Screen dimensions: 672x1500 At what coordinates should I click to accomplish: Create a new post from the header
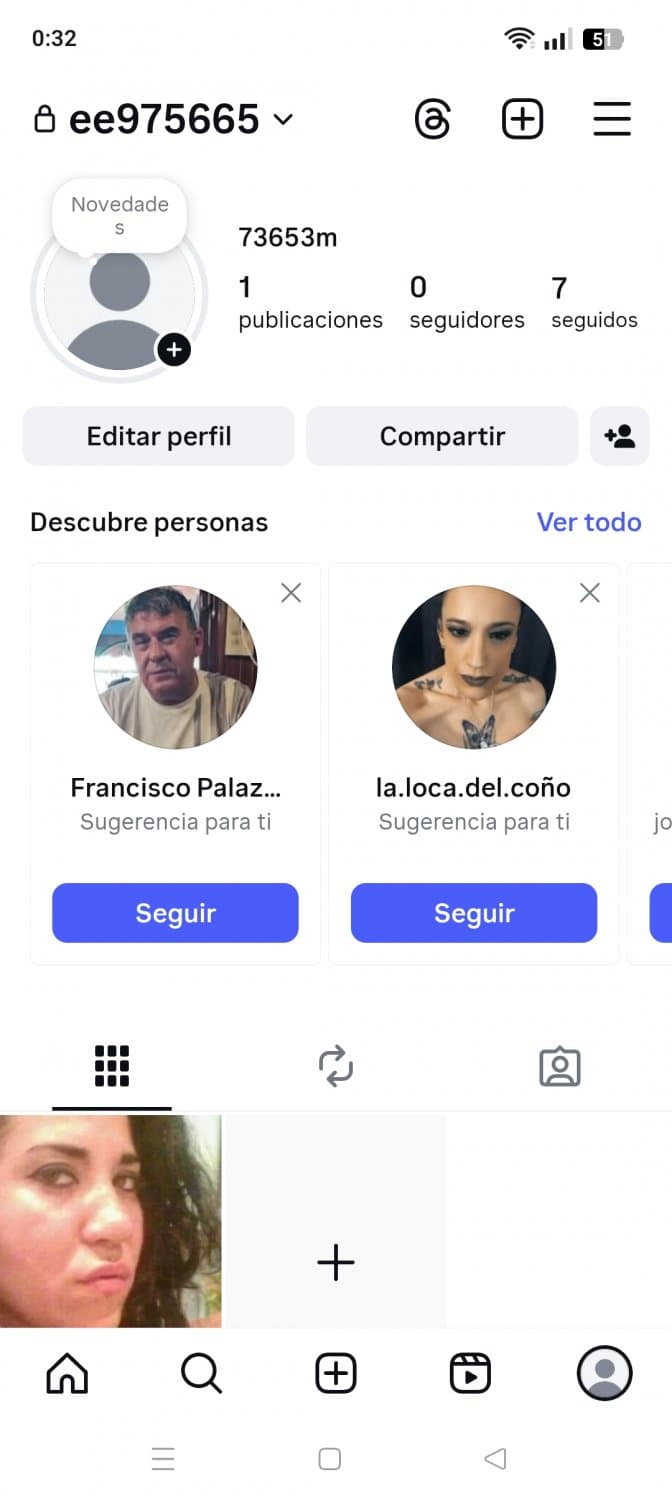click(x=522, y=121)
